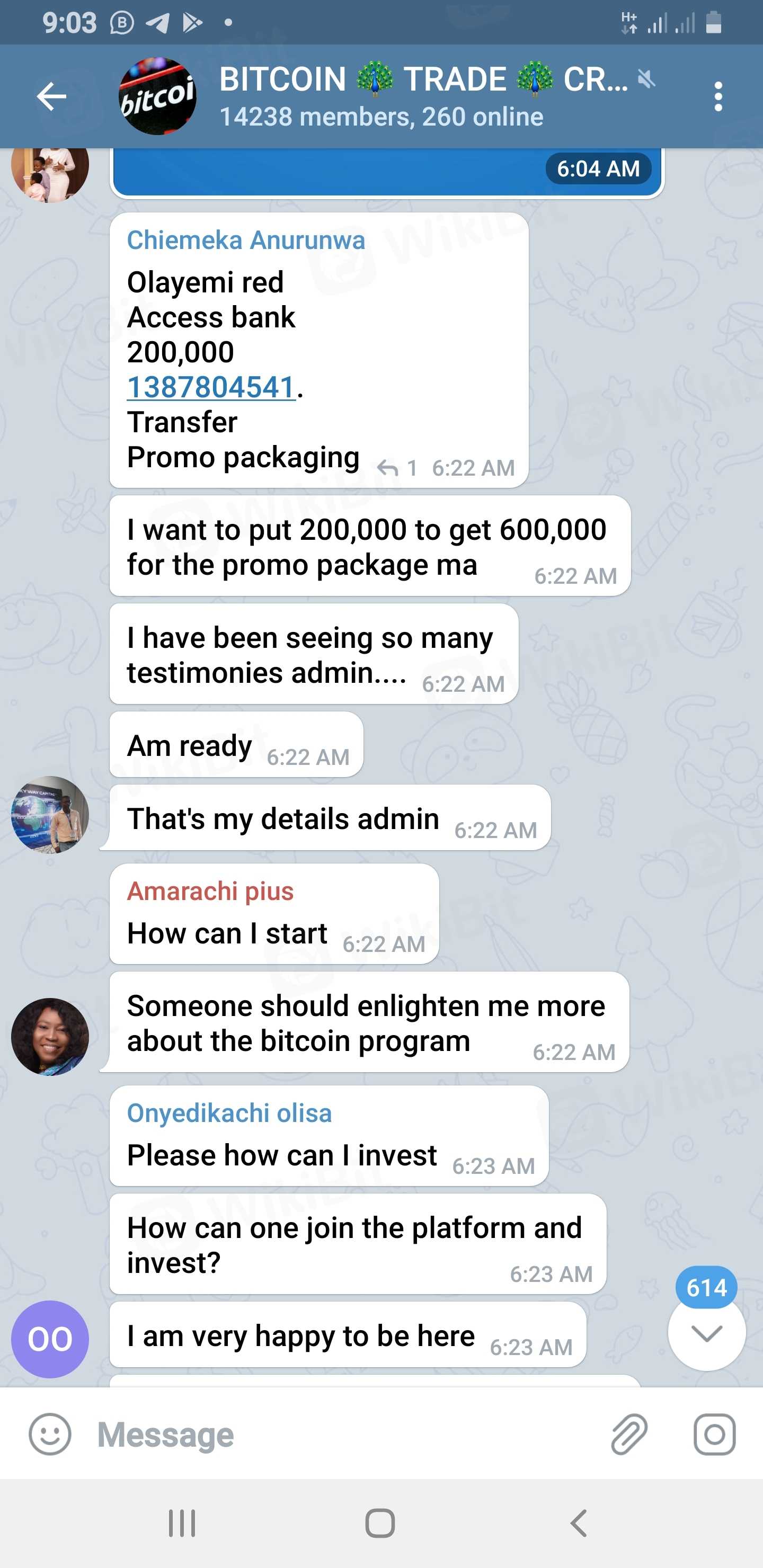Open the emoji picker
This screenshot has width=763, height=1568.
coord(50,1434)
